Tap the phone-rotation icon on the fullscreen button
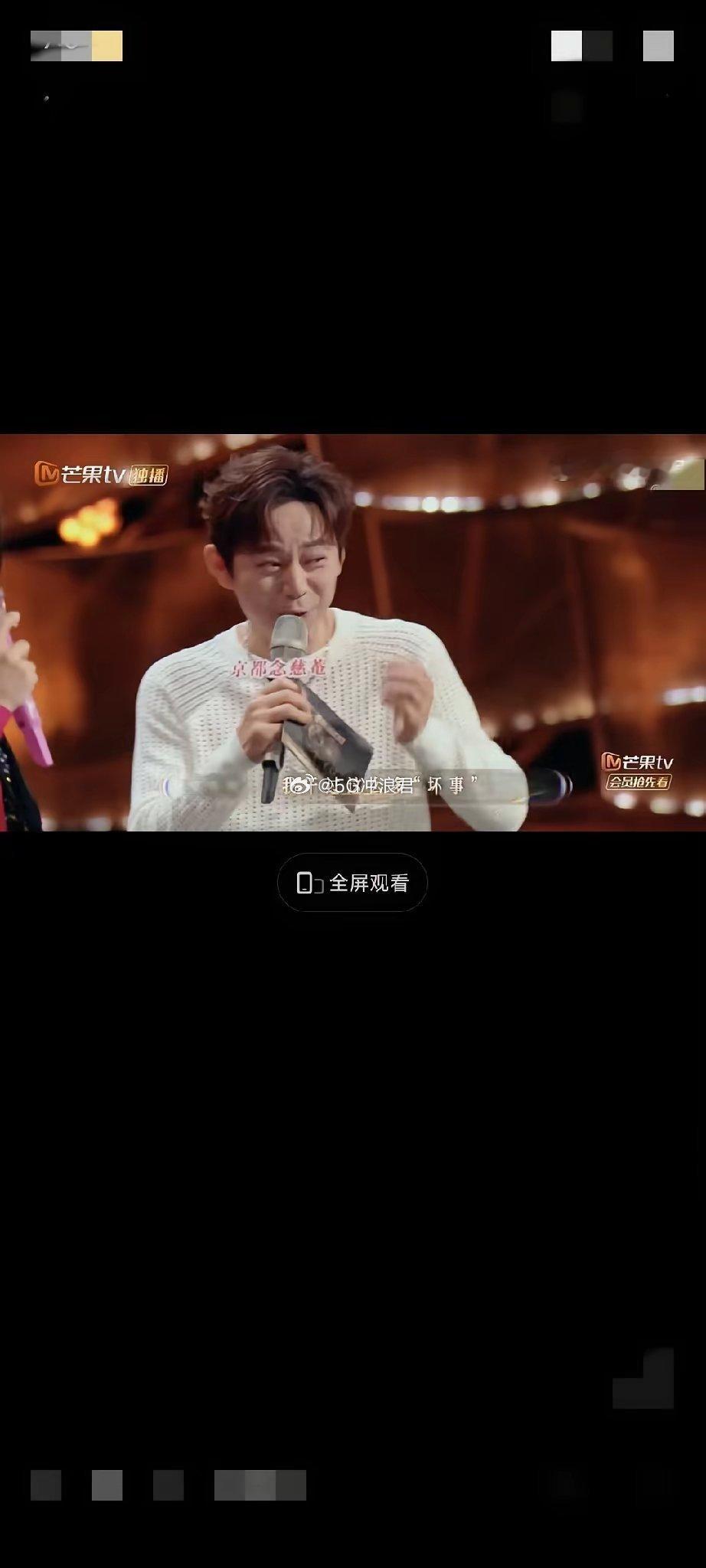The image size is (706, 1568). pyautogui.click(x=309, y=882)
